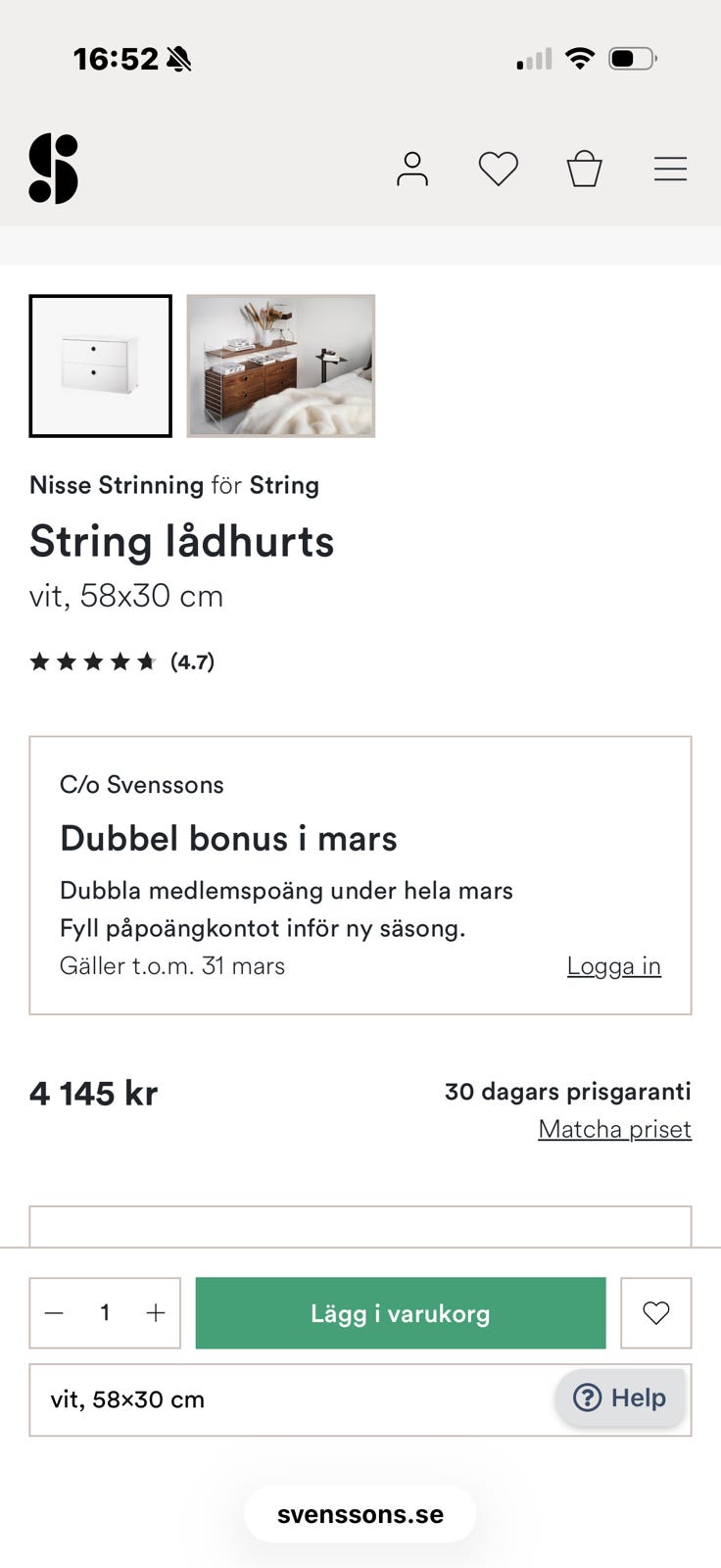The image size is (721, 1568).
Task: Select the bedroom lifestyle photo thumbnail
Action: pos(280,366)
